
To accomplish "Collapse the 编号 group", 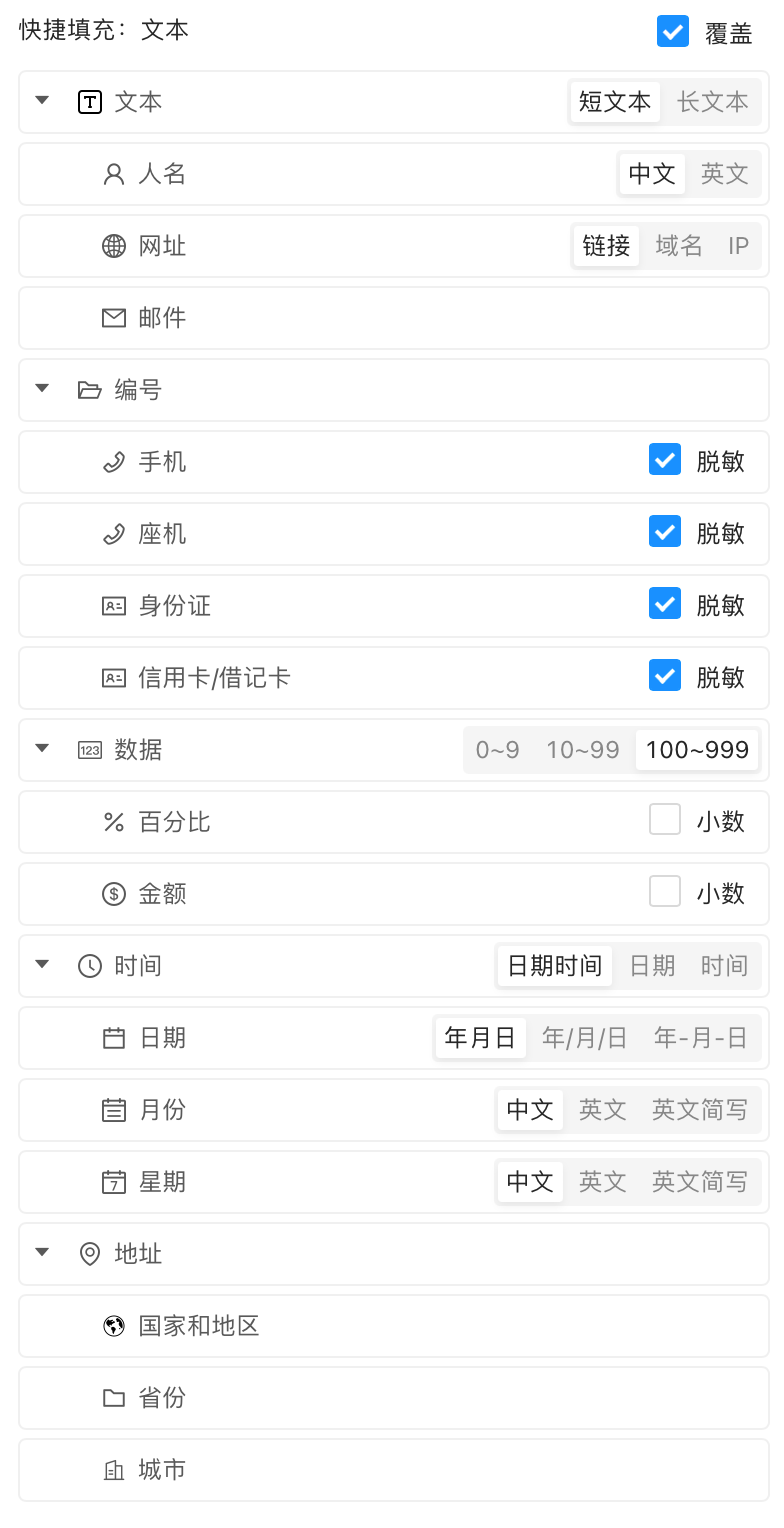I will click(x=42, y=389).
